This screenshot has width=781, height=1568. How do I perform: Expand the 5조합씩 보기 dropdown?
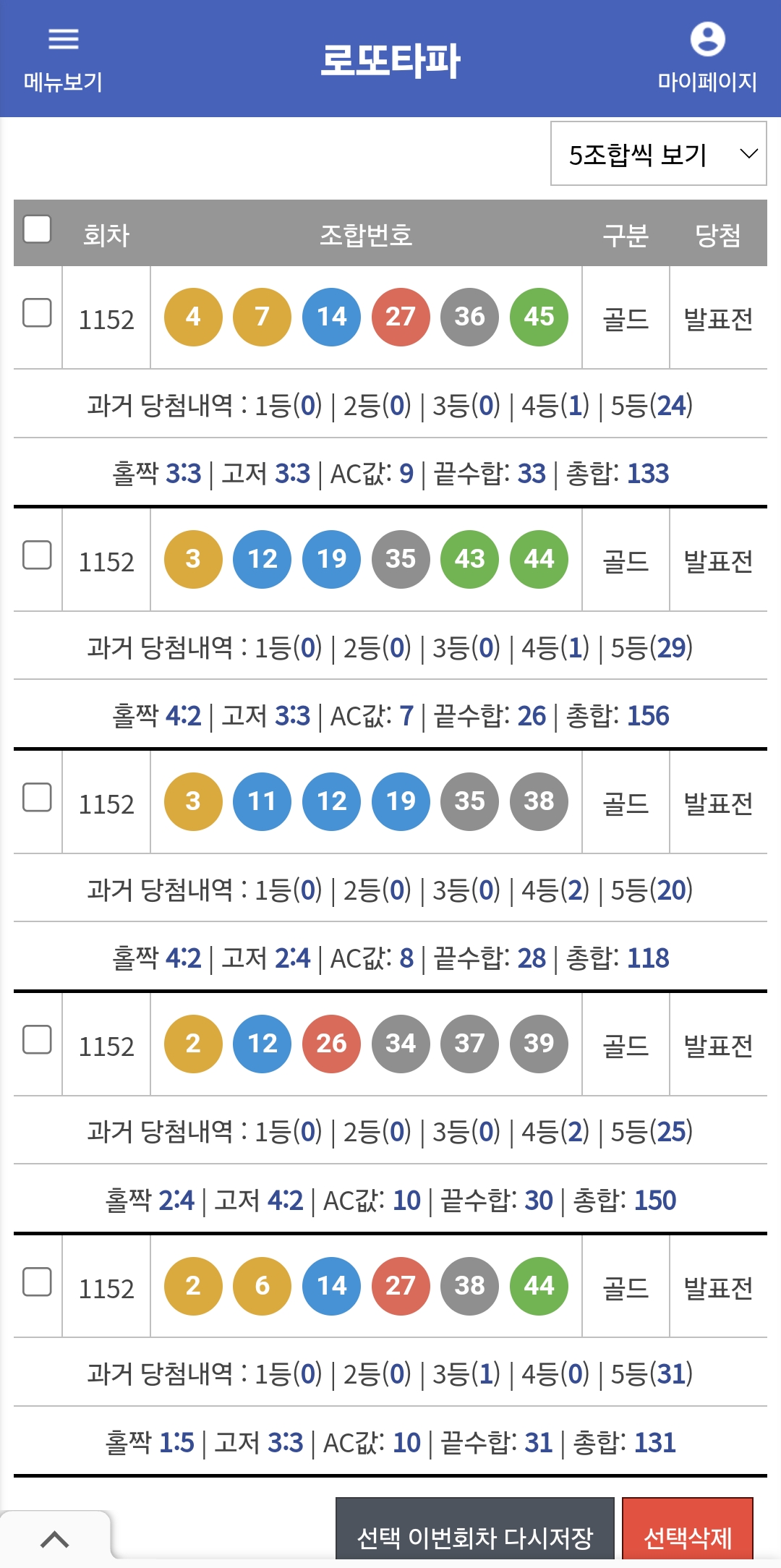659,153
